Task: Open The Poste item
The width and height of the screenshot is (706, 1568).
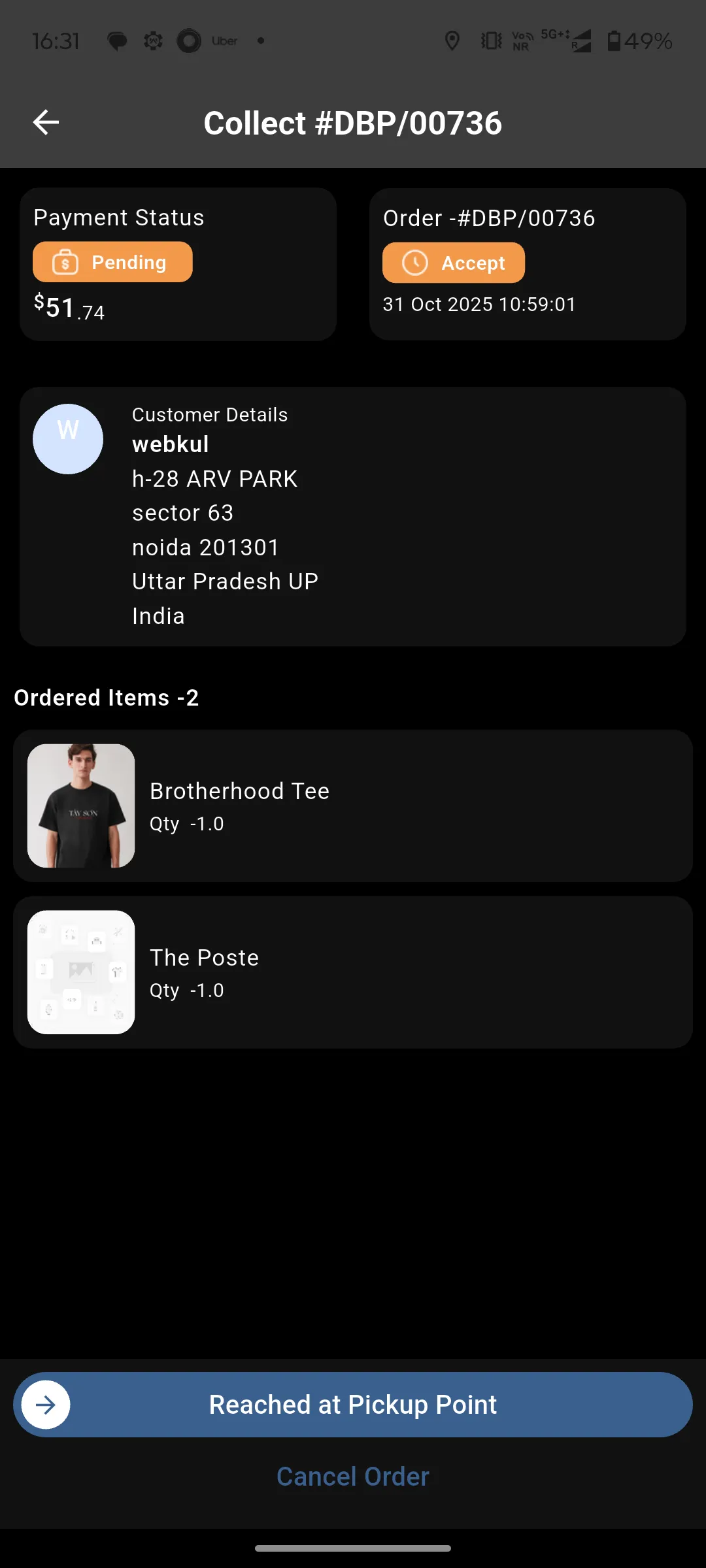Action: tap(353, 972)
